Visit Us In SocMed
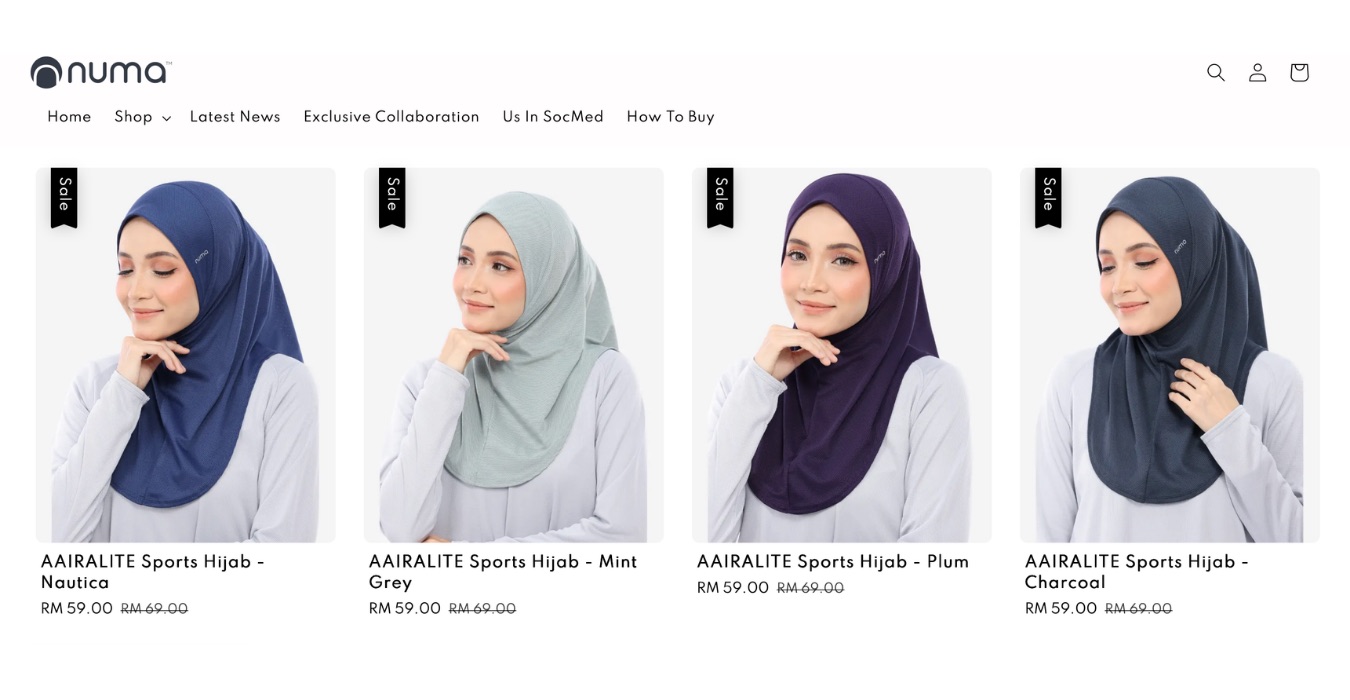This screenshot has height=700, width=1350. [x=553, y=117]
